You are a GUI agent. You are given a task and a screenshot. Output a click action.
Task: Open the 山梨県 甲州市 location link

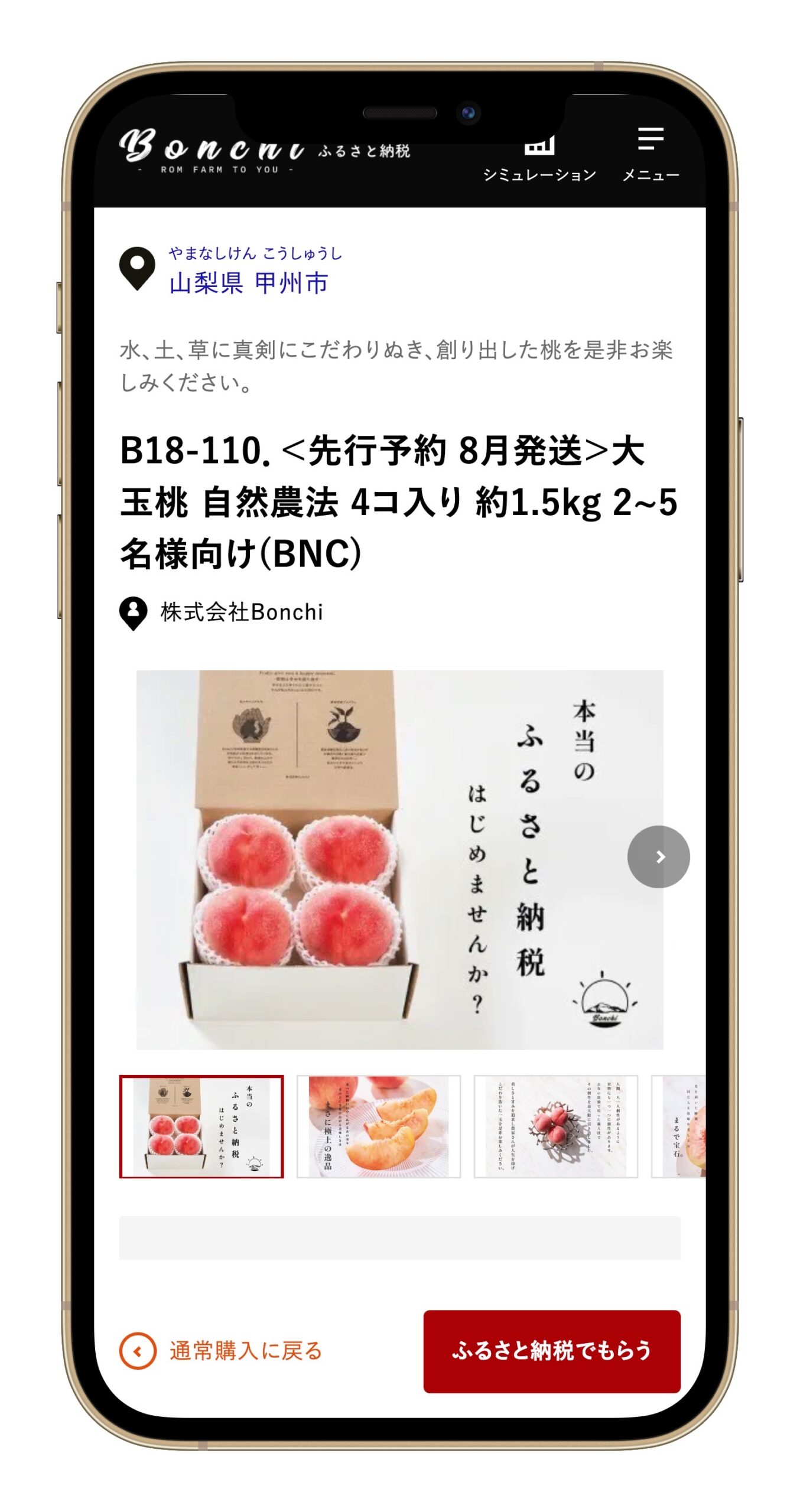click(248, 282)
